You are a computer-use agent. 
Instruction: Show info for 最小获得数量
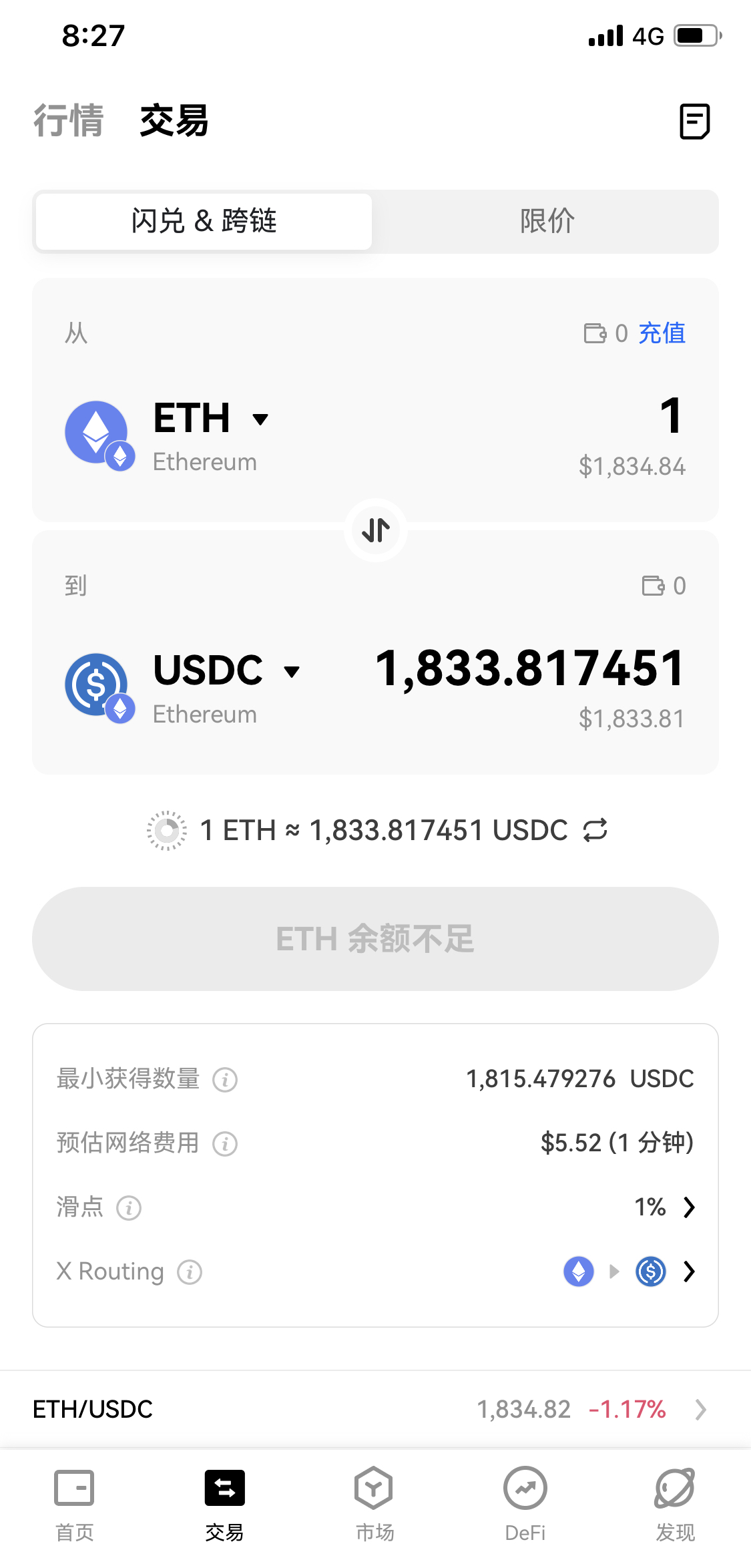(225, 1079)
